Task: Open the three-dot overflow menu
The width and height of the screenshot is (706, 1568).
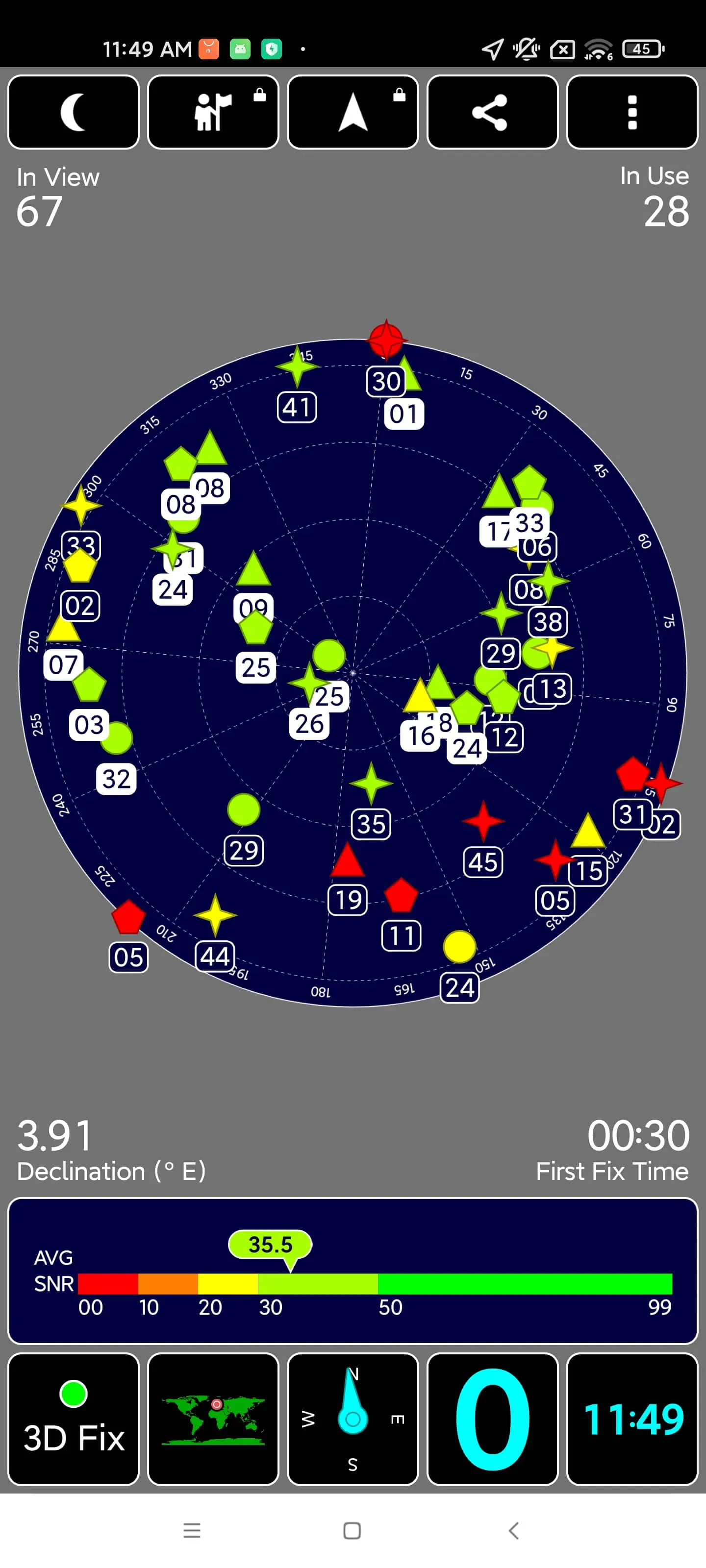Action: point(632,112)
